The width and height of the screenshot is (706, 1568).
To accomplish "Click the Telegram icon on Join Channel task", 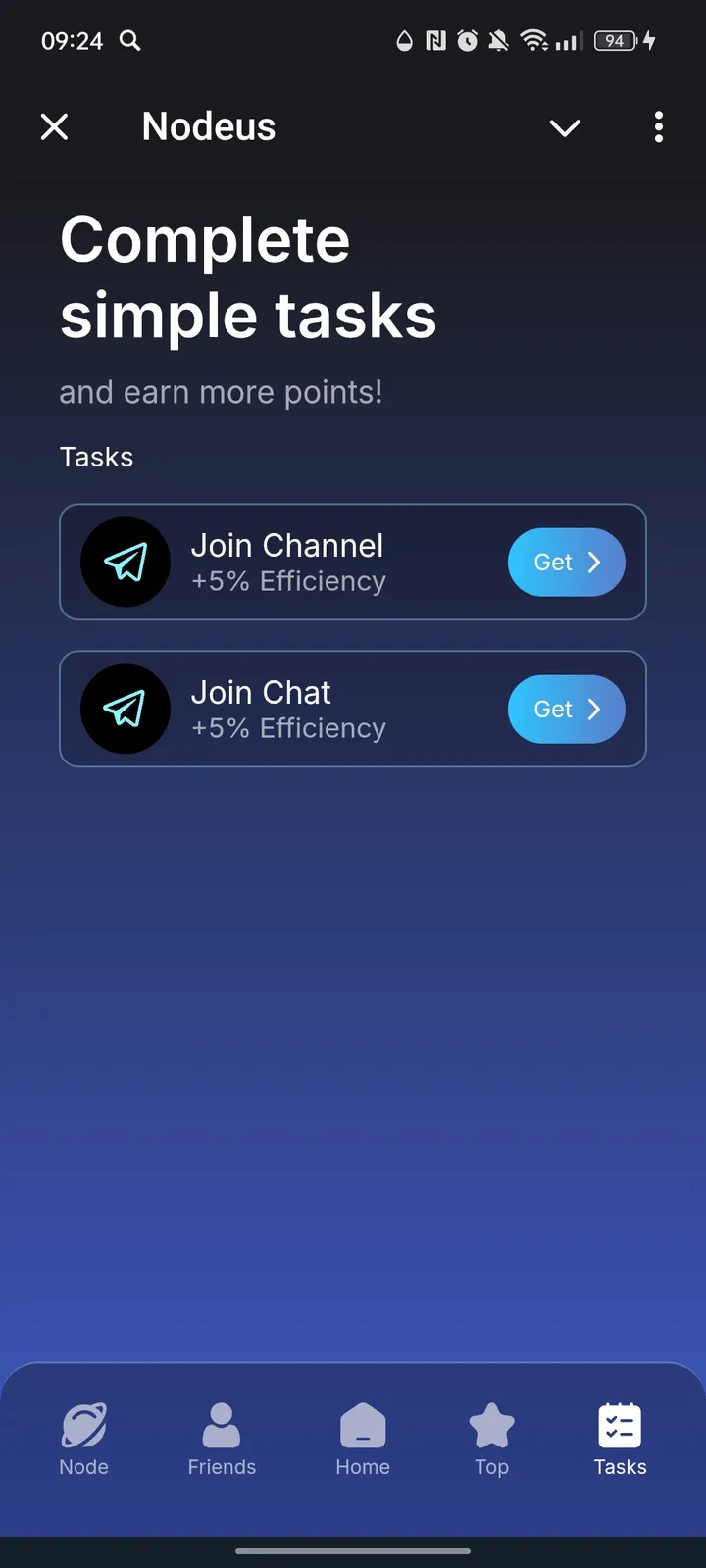I will click(x=126, y=562).
